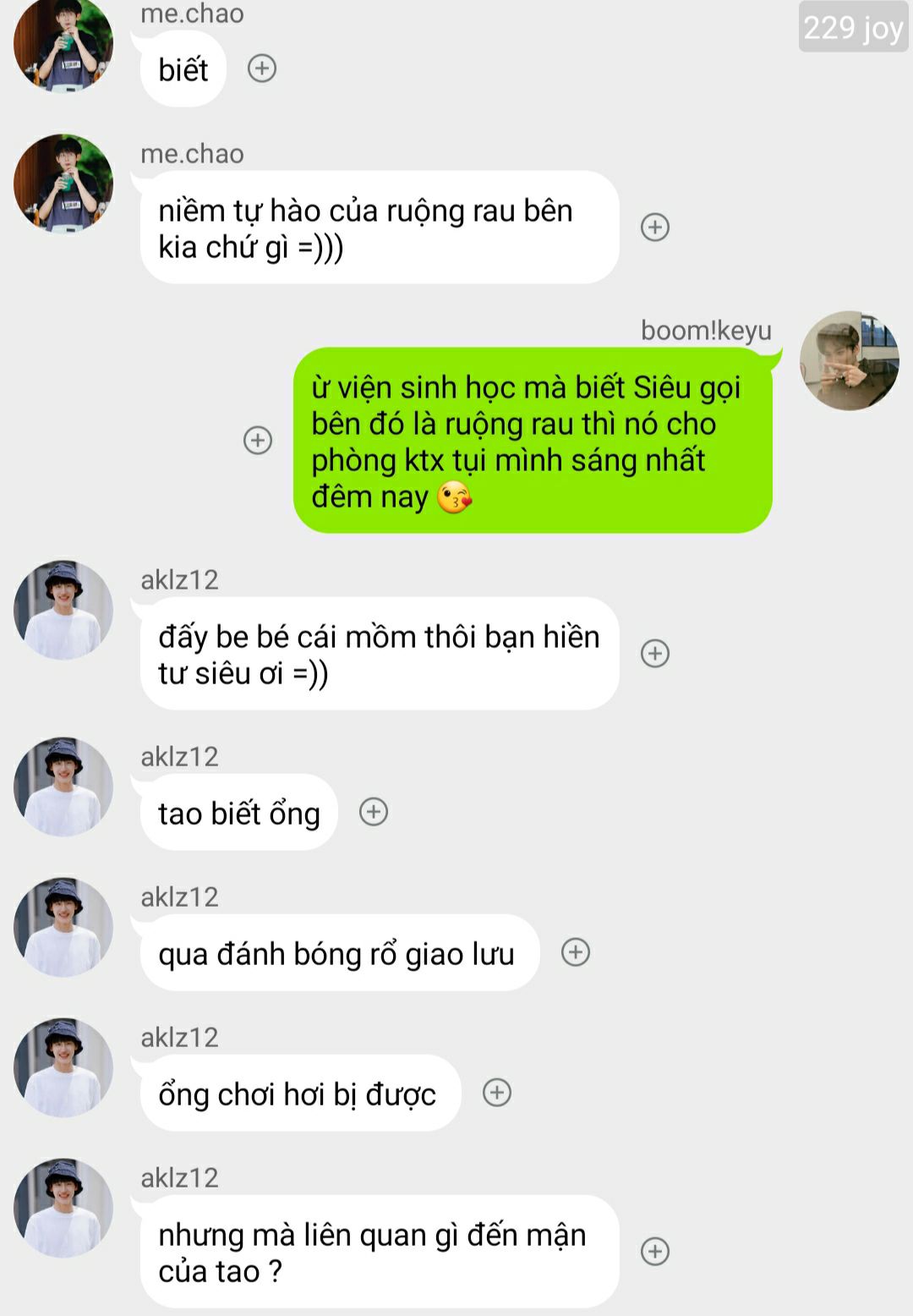The height and width of the screenshot is (1316, 913).
Task: Tap the plus beside "ổng chơi hơi bị được"
Action: 497,1093
